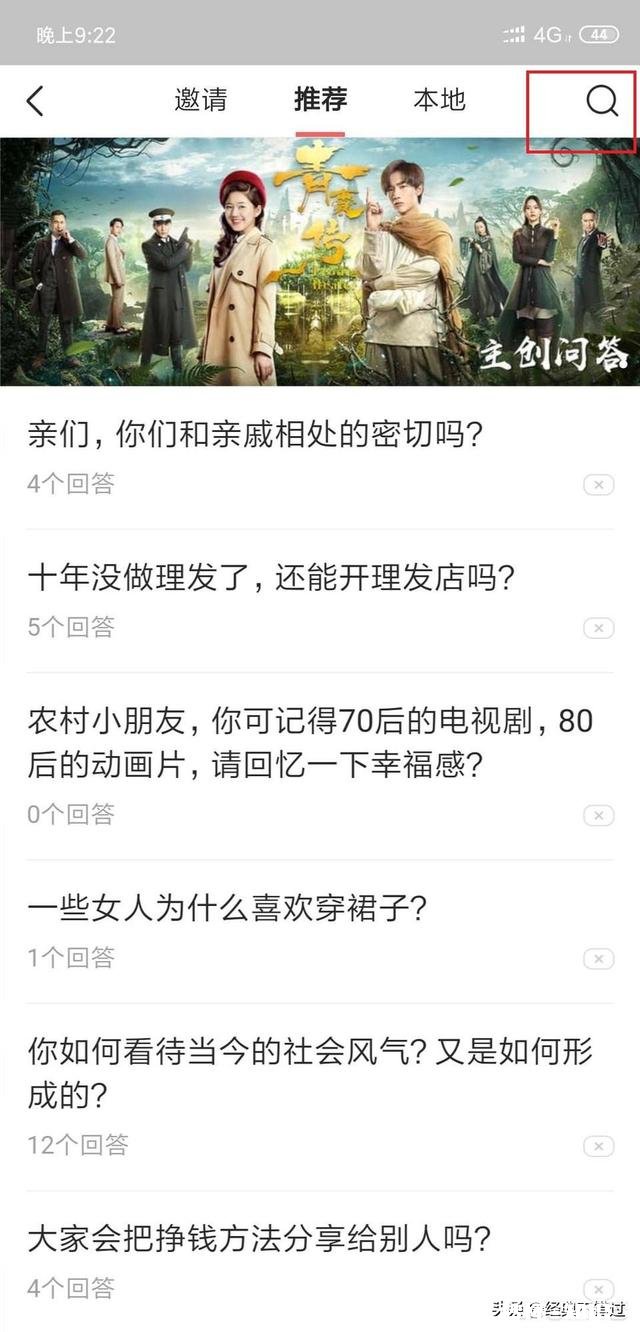Select the 推荐 tab
Viewport: 640px width, 1332px height.
(320, 100)
